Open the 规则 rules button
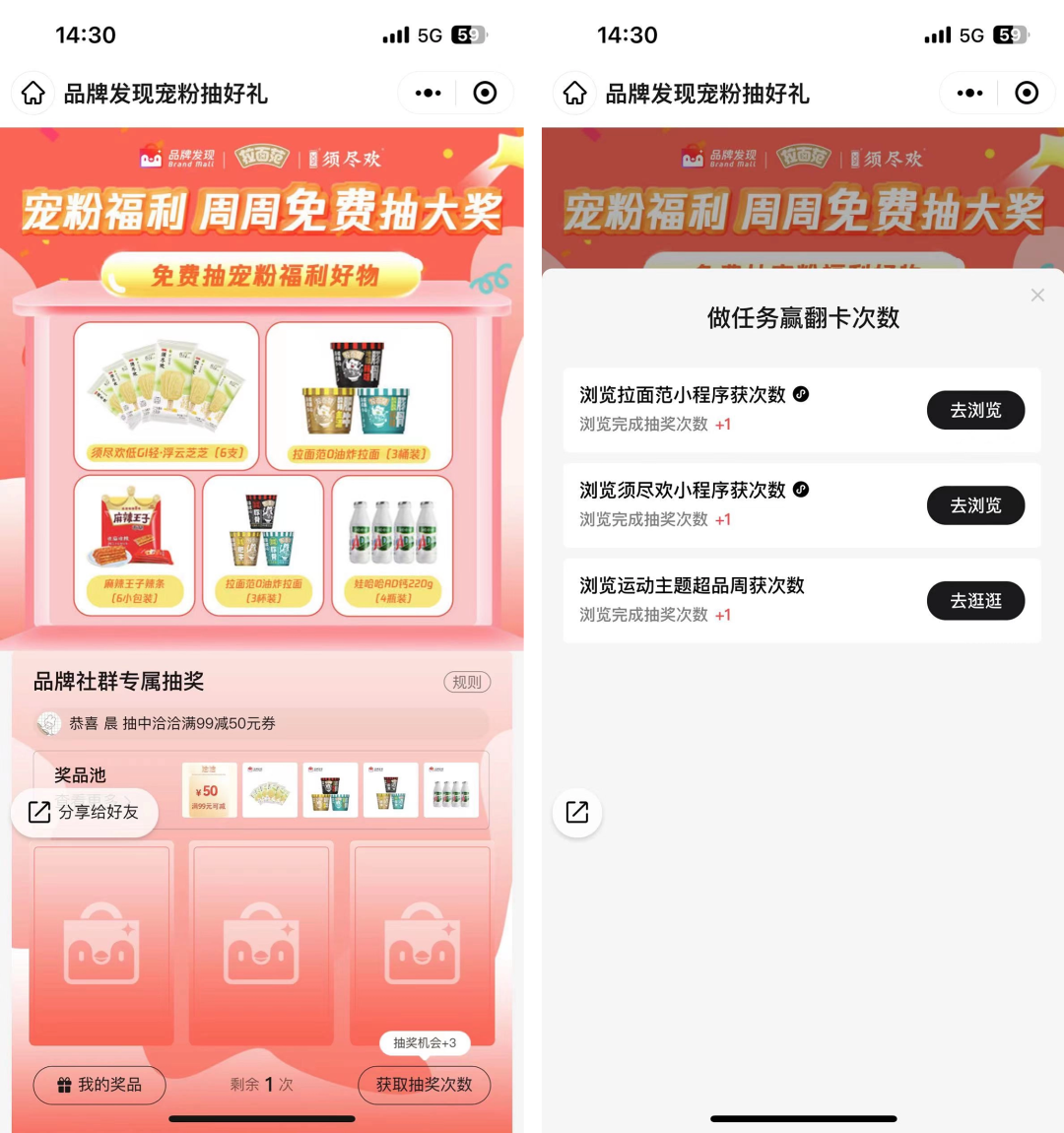 click(x=467, y=682)
